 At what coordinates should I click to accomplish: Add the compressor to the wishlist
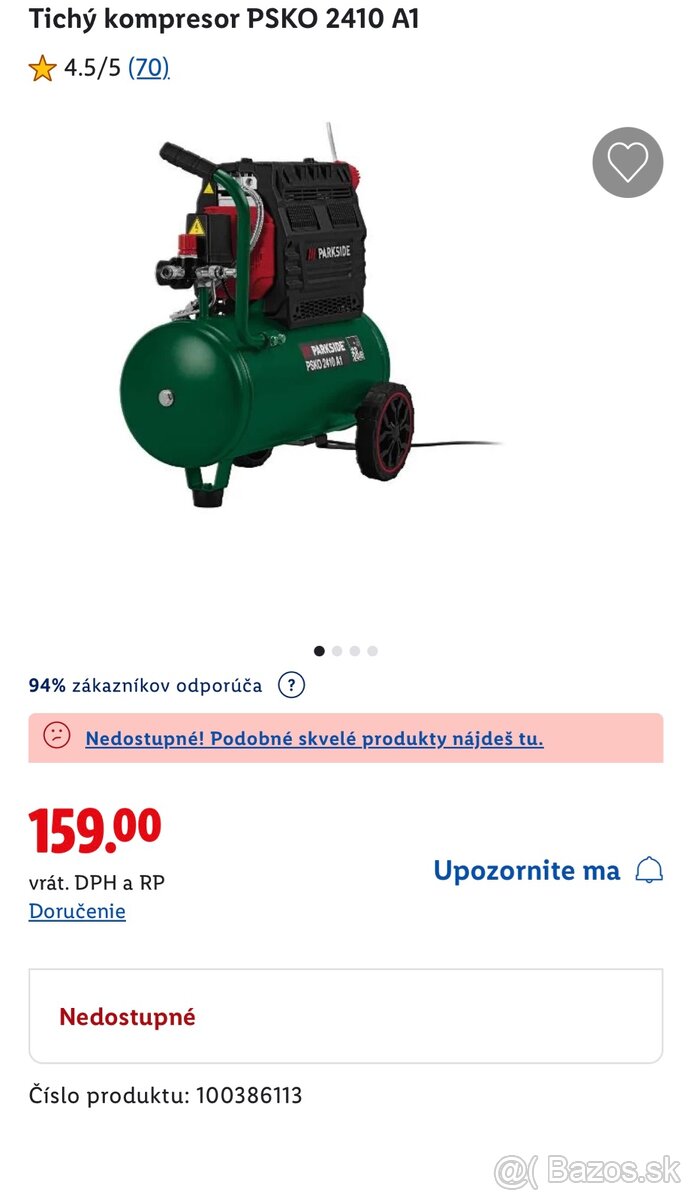(627, 162)
